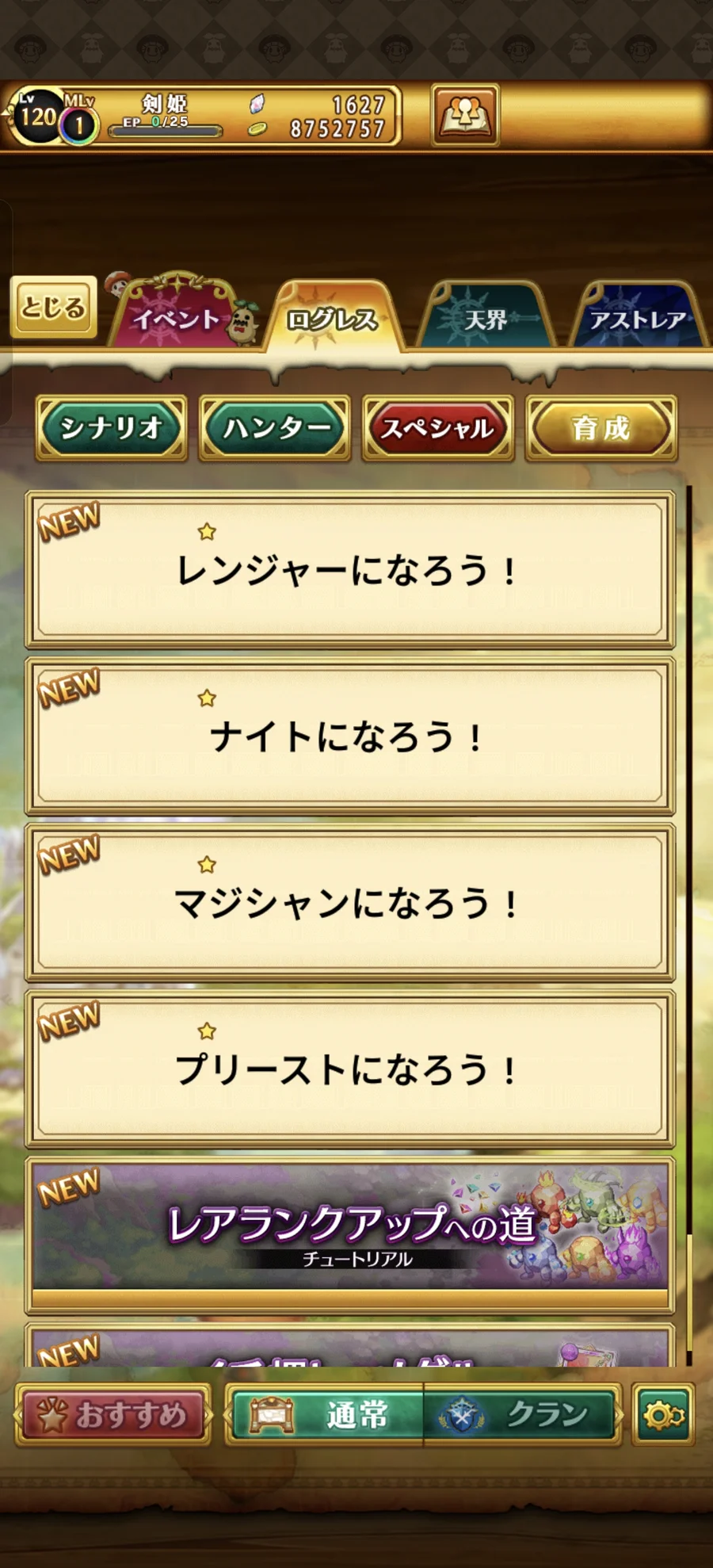This screenshot has height=1568, width=713.
Task: Open the 天界 tab
Action: (486, 319)
